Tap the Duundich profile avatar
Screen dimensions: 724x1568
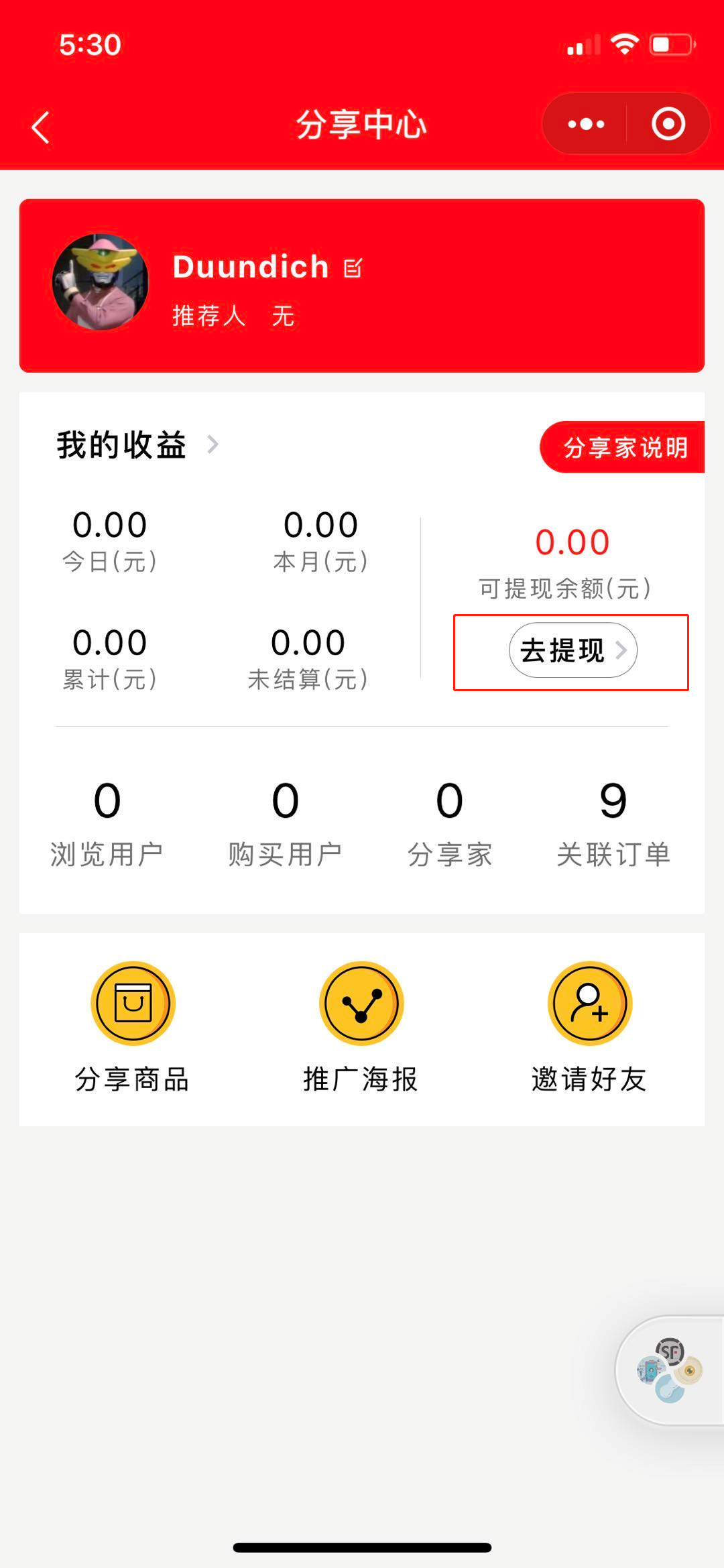click(x=101, y=282)
